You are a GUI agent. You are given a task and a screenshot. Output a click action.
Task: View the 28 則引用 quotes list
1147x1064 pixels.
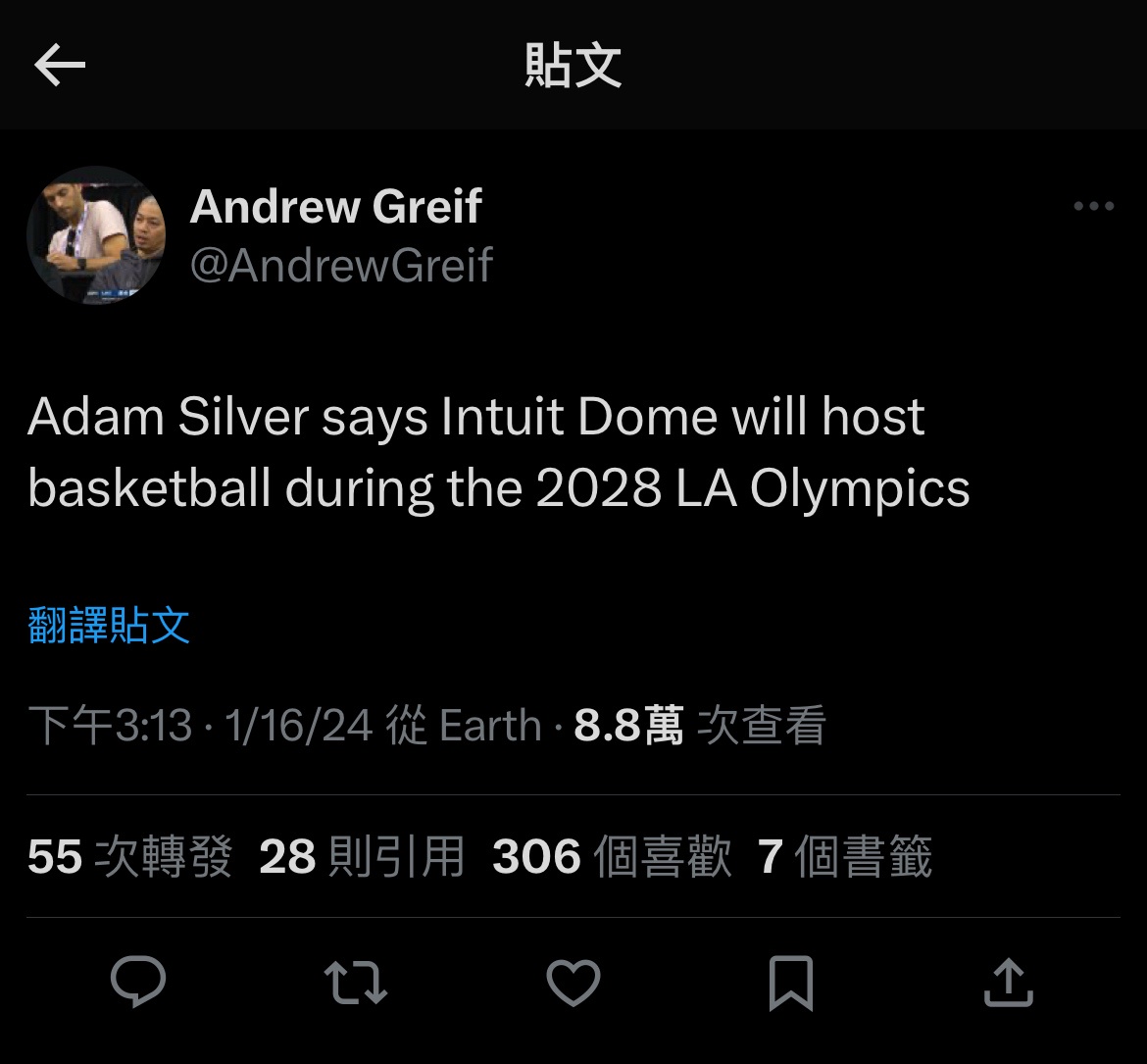click(361, 856)
